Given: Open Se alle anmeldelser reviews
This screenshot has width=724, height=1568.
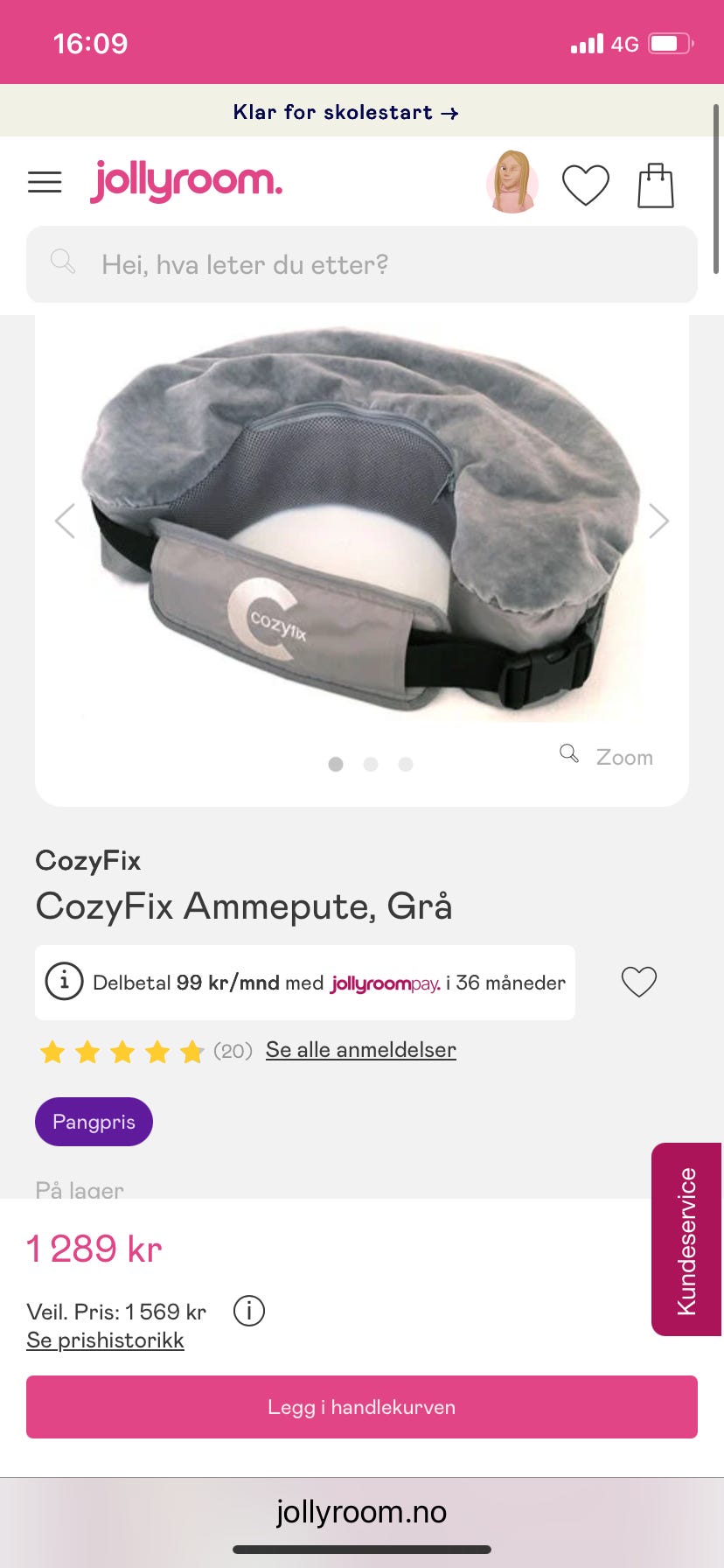Looking at the screenshot, I should tap(360, 1049).
